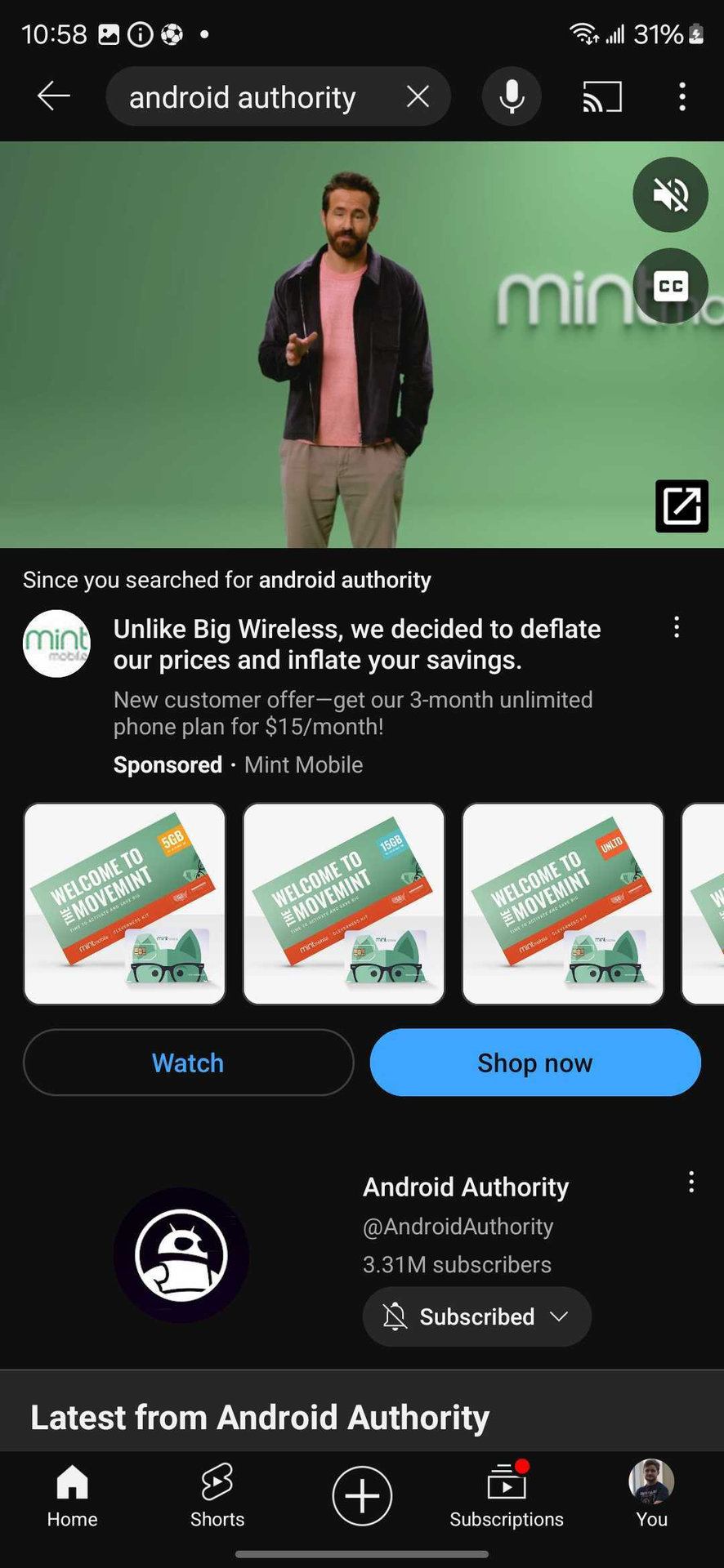Open the ad's external link icon
The image size is (724, 1568).
682,506
